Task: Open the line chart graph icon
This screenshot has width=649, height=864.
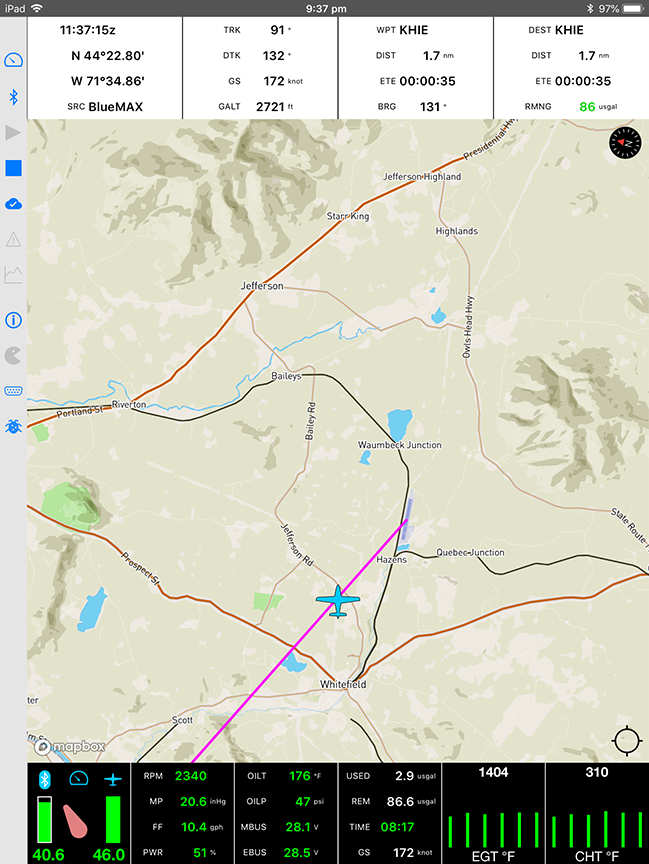Action: [14, 273]
